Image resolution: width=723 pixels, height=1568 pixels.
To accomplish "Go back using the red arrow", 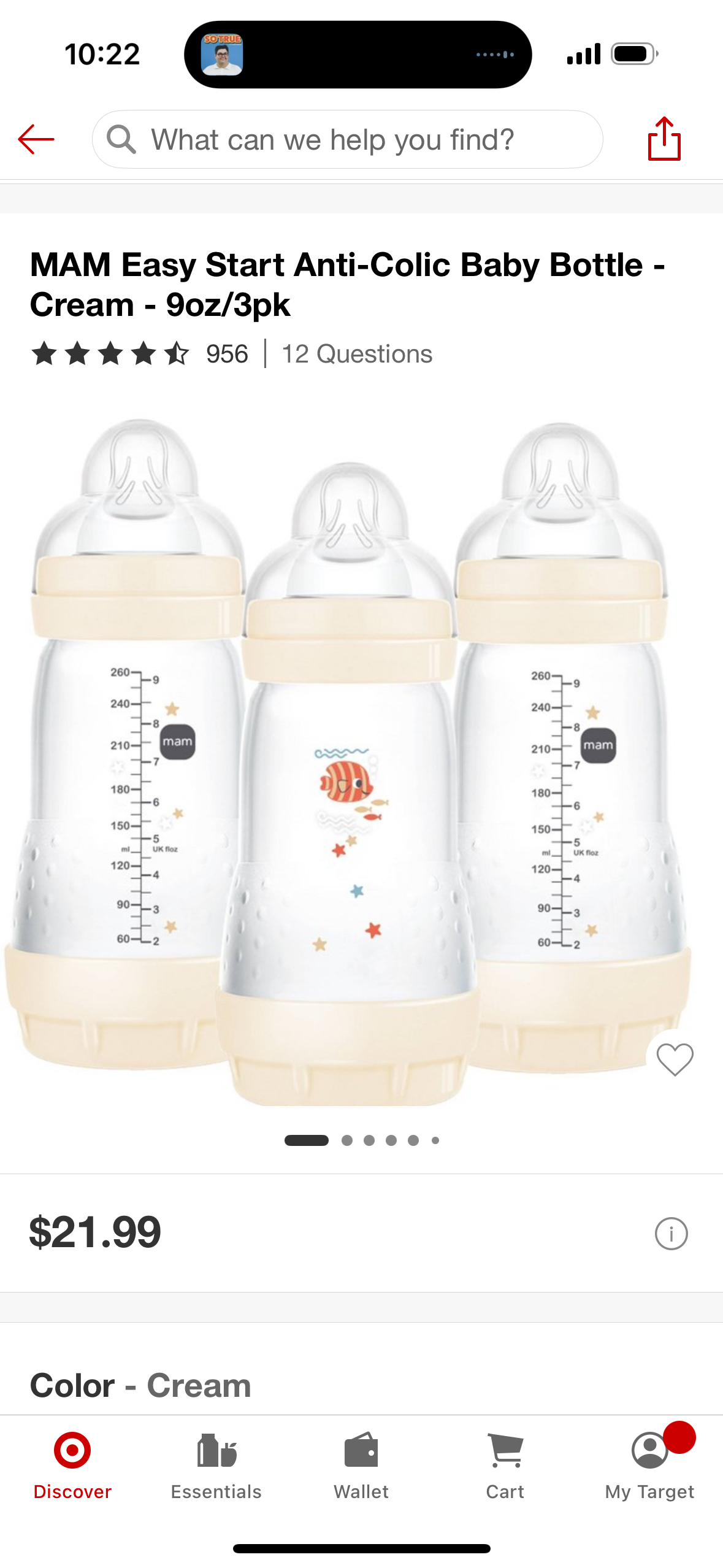I will (x=36, y=139).
